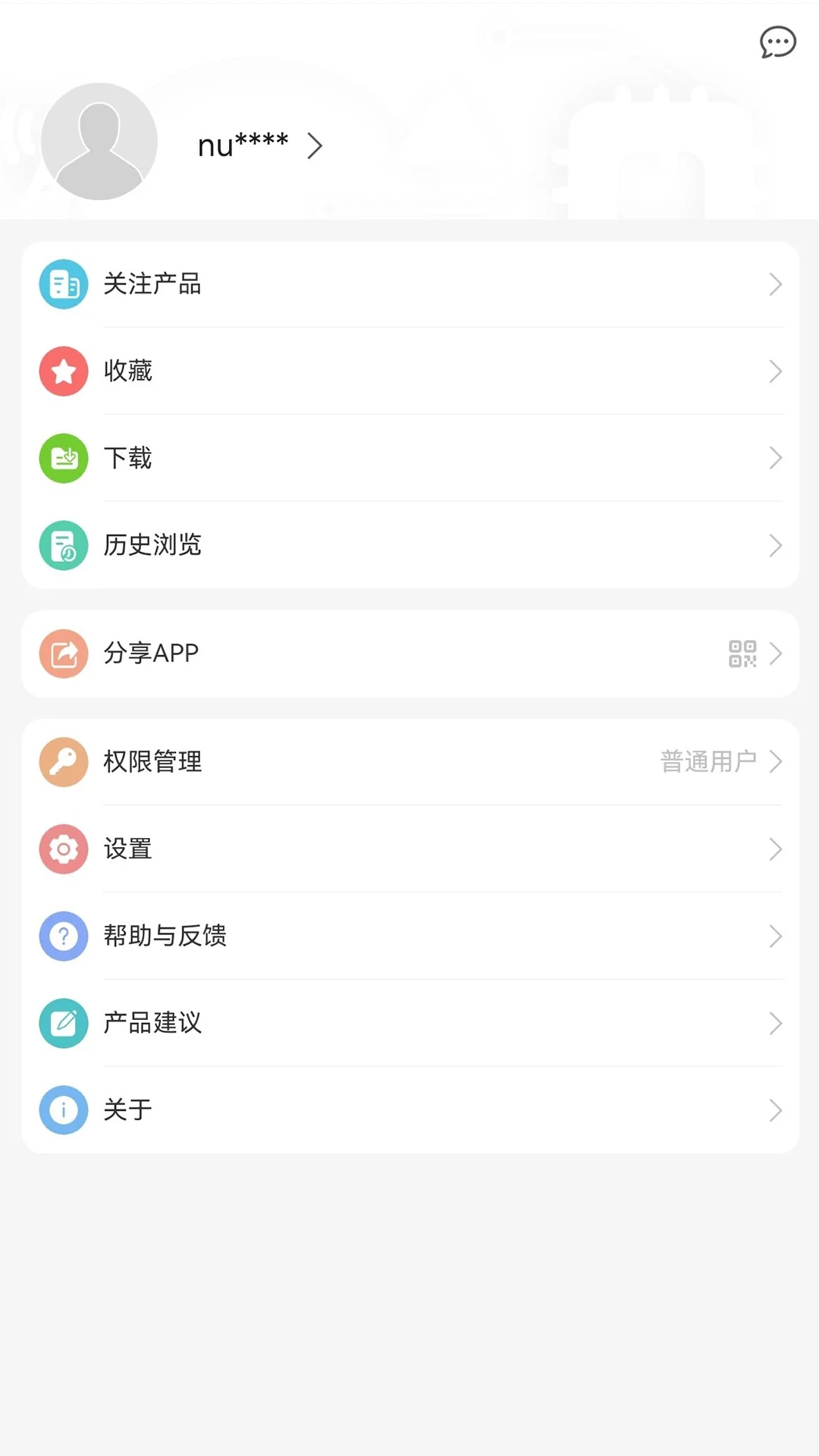Click the question mark 帮助与反馈 icon
The height and width of the screenshot is (1456, 819).
click(x=63, y=936)
